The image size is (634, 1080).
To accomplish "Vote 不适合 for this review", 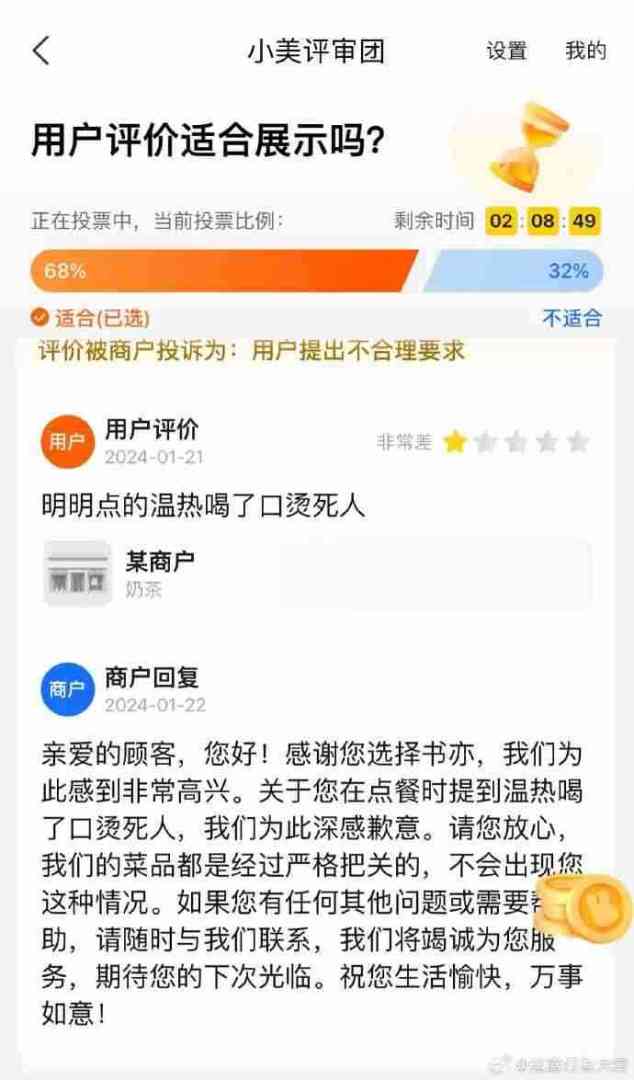I will [x=572, y=318].
